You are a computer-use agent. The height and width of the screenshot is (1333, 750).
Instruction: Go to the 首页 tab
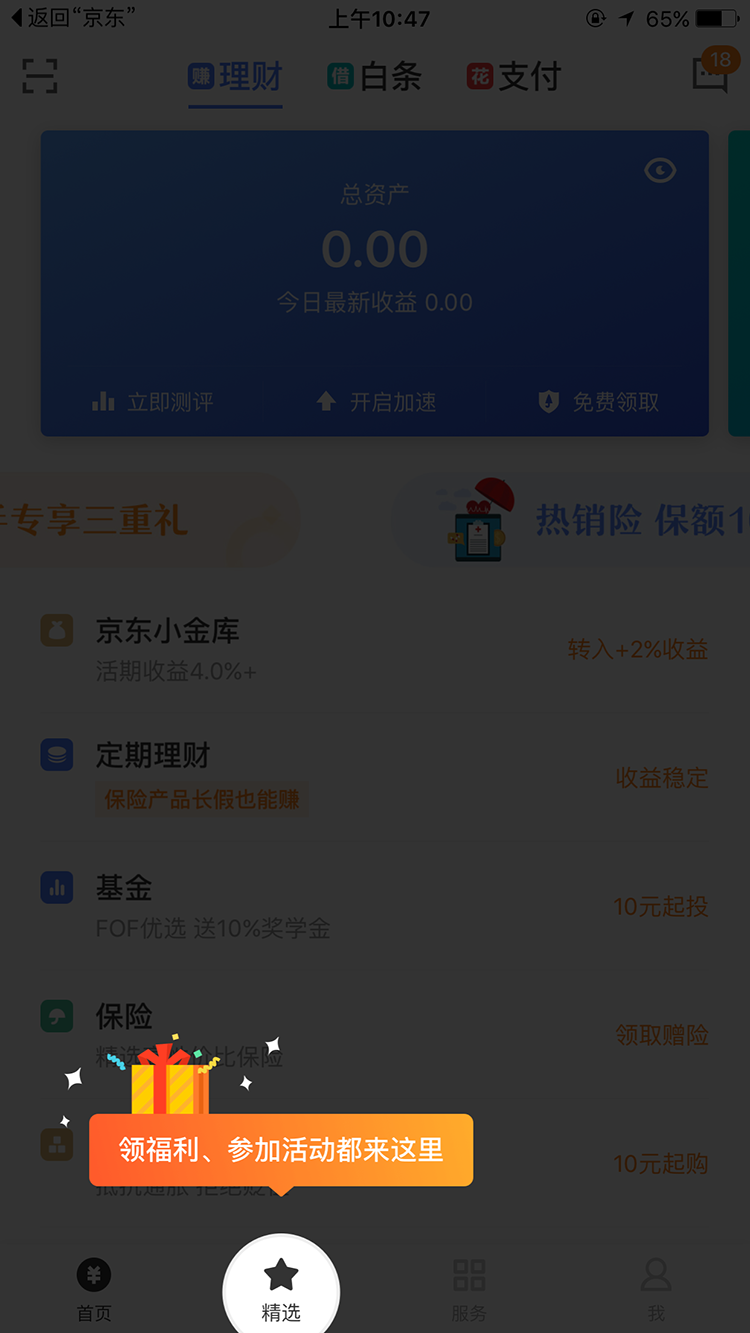click(x=94, y=1290)
